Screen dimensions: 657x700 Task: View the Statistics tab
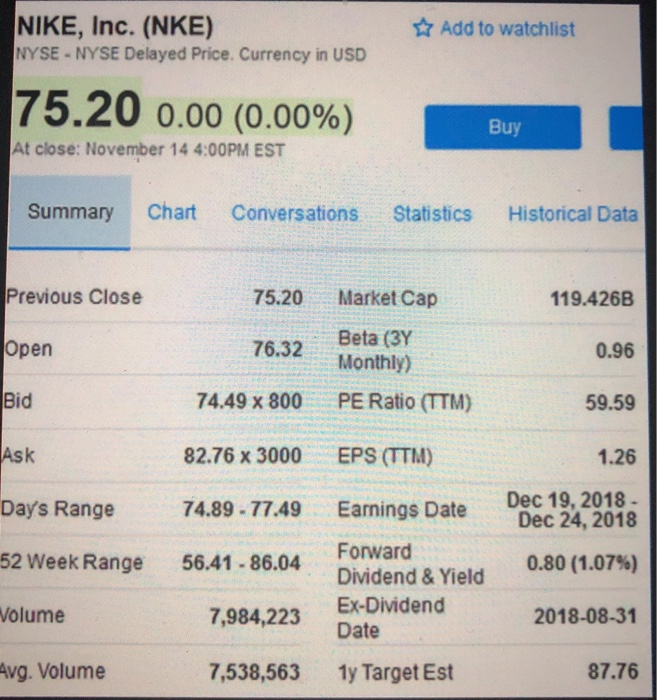(432, 214)
